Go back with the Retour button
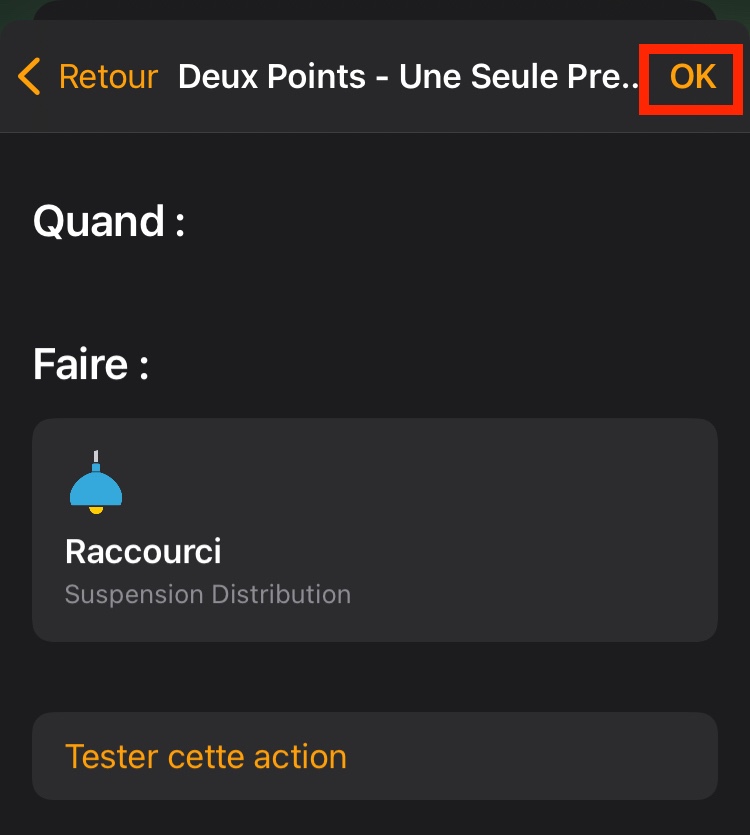Image resolution: width=750 pixels, height=835 pixels. coord(88,77)
